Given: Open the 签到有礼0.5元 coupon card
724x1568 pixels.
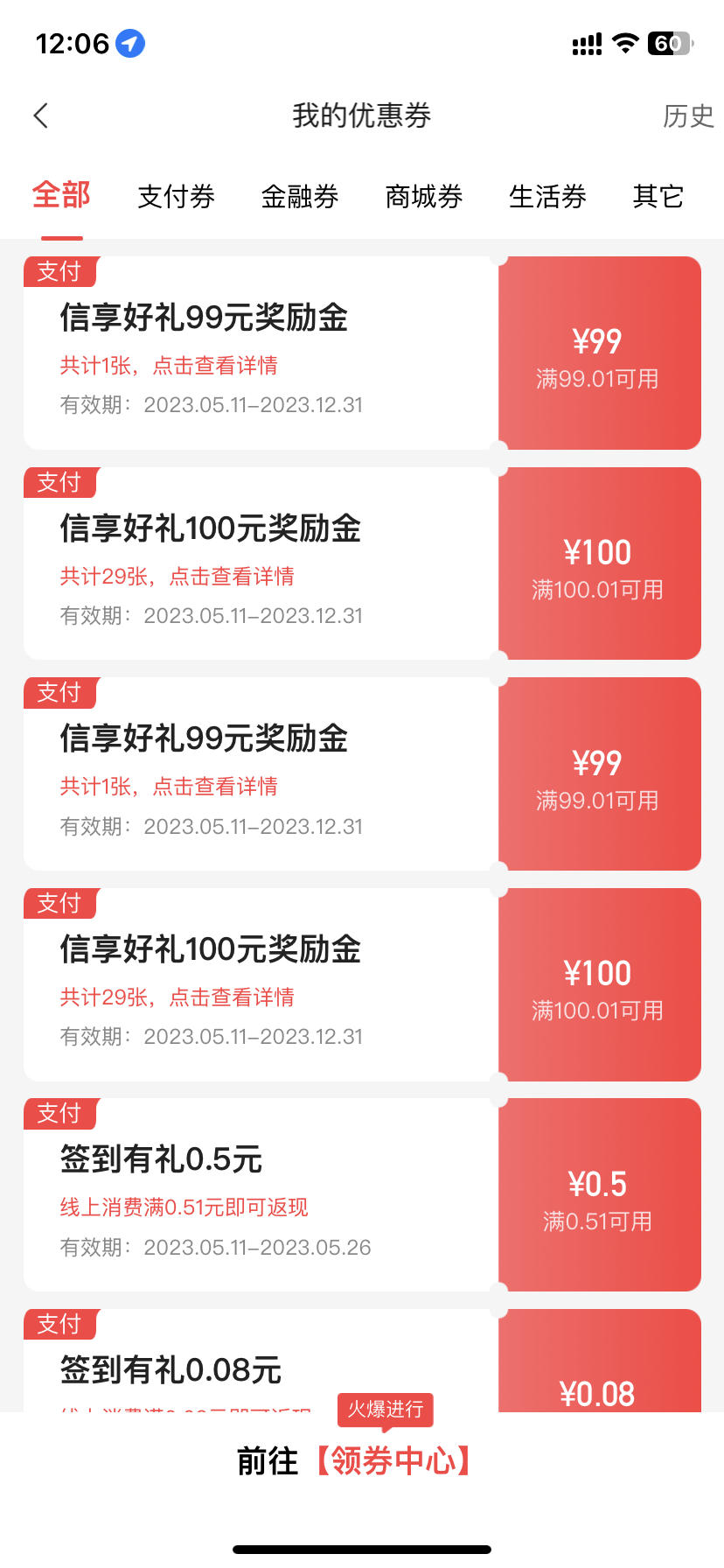Looking at the screenshot, I should 362,1194.
